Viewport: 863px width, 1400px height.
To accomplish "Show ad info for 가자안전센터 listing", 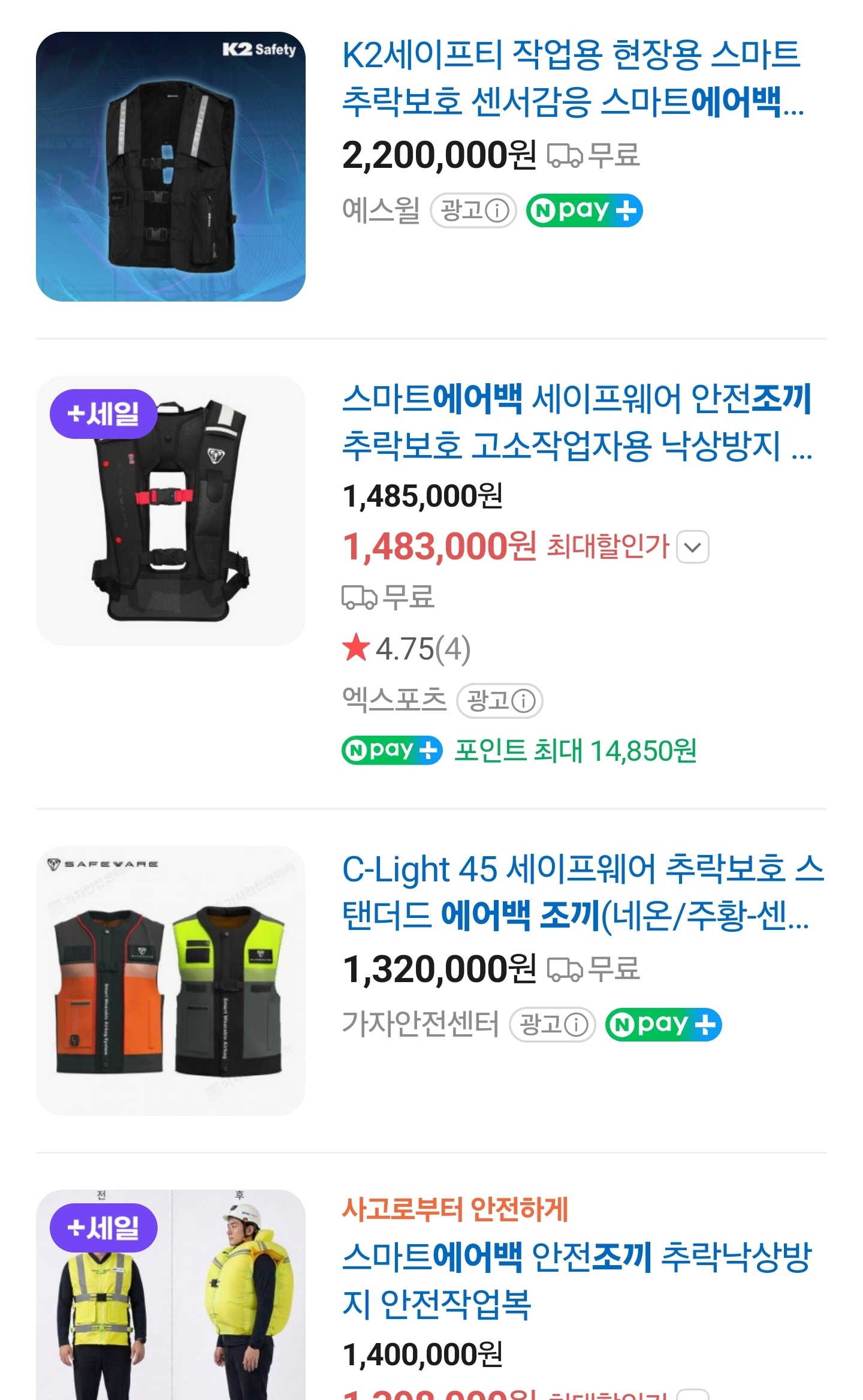I will 553,1025.
